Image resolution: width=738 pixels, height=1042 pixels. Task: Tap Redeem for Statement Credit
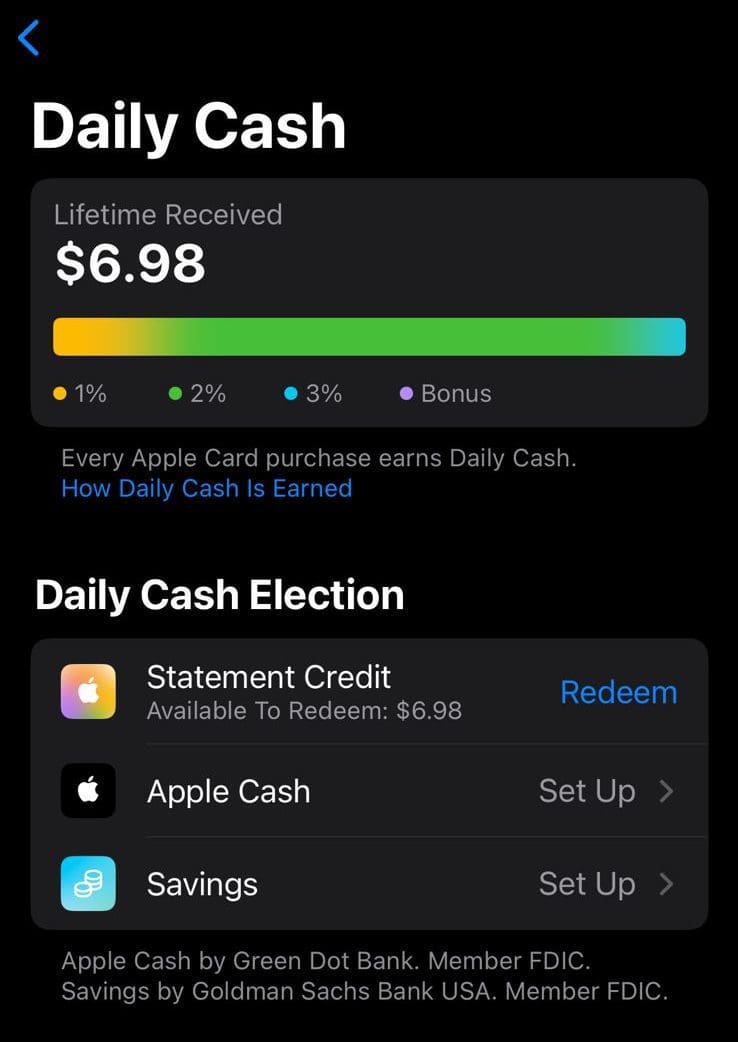click(x=618, y=691)
